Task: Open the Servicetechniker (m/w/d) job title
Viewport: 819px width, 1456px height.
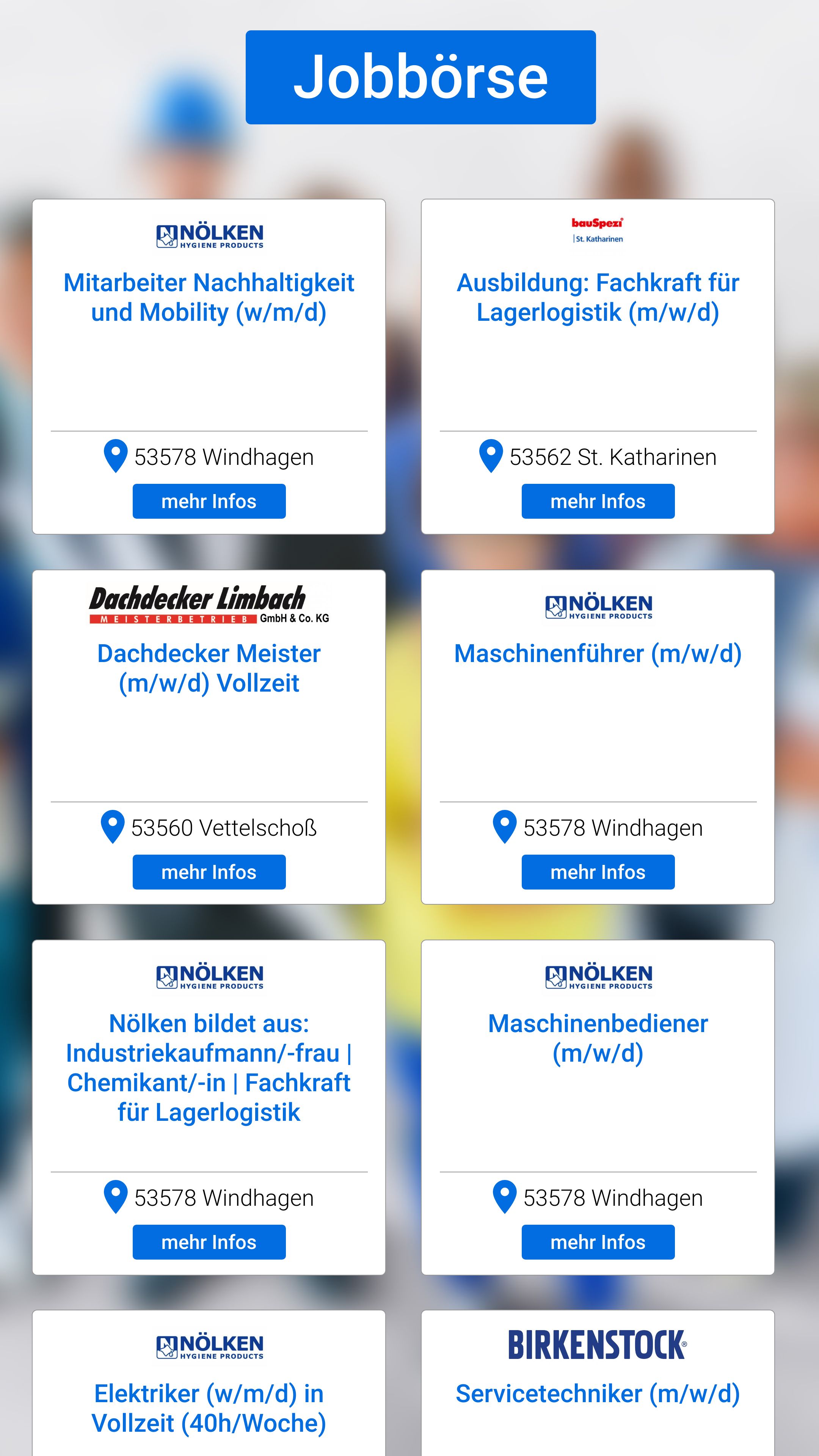Action: (598, 1393)
